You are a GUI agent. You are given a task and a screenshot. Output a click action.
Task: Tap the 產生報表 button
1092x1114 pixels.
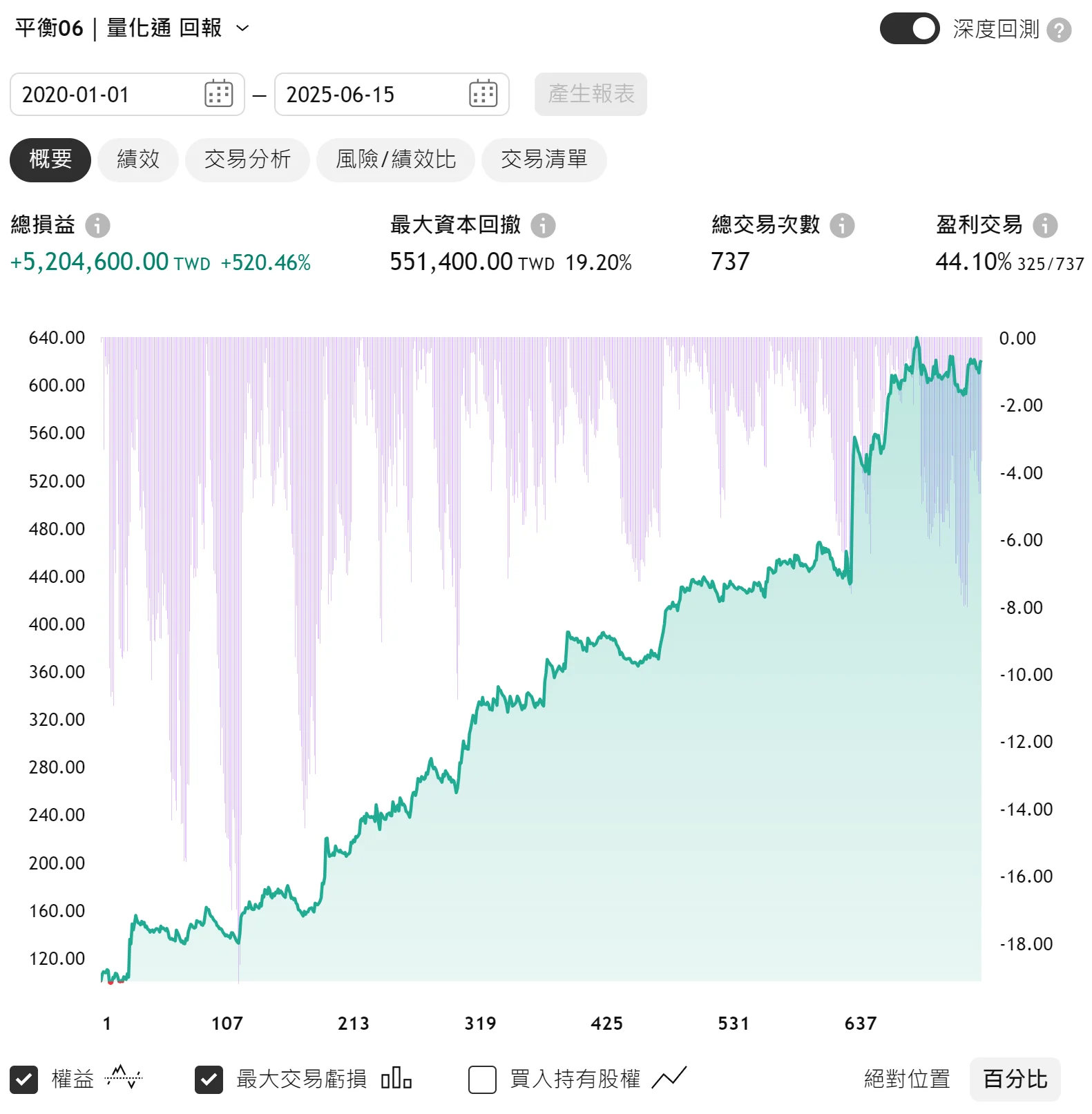pyautogui.click(x=591, y=94)
